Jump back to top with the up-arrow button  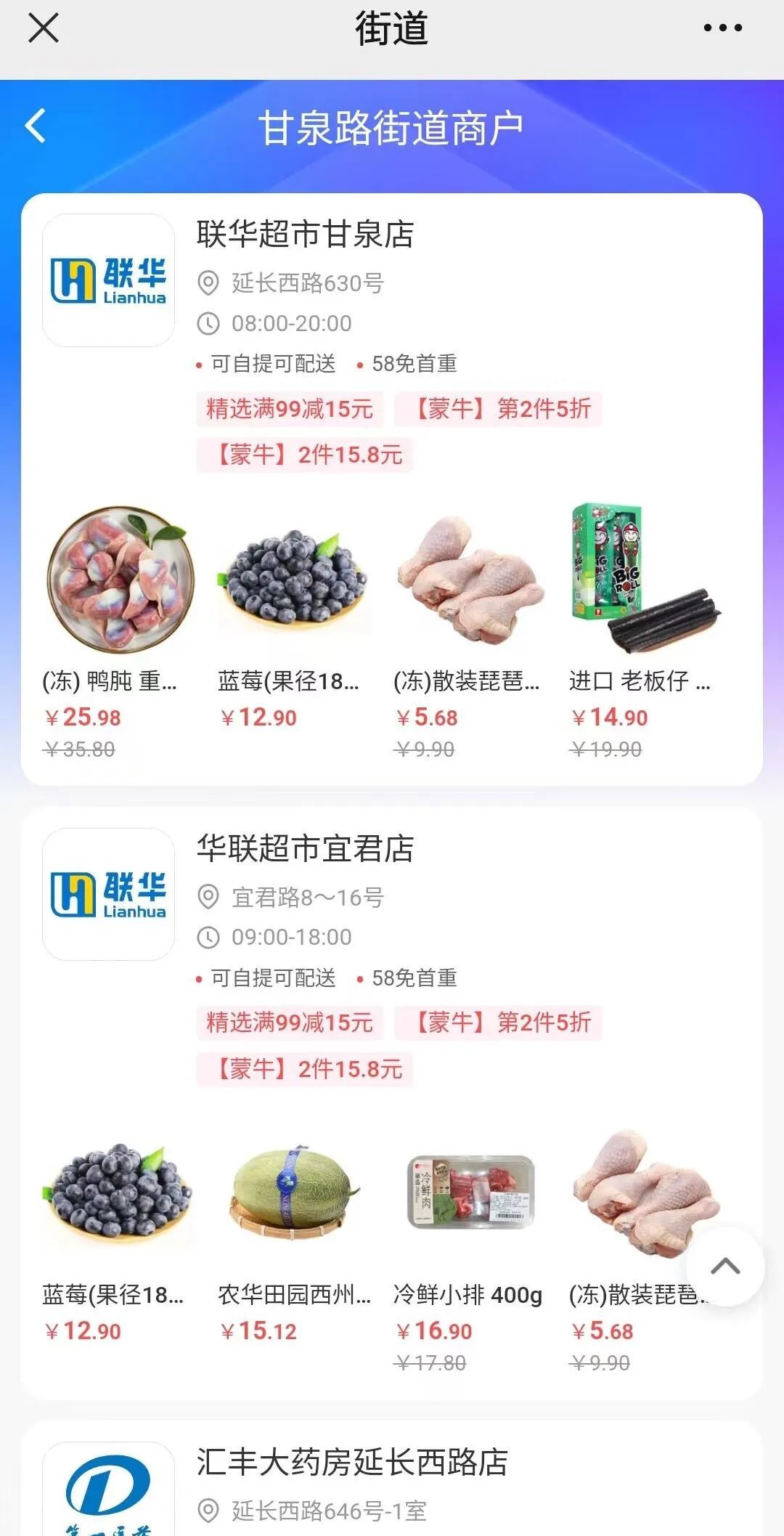[725, 1267]
